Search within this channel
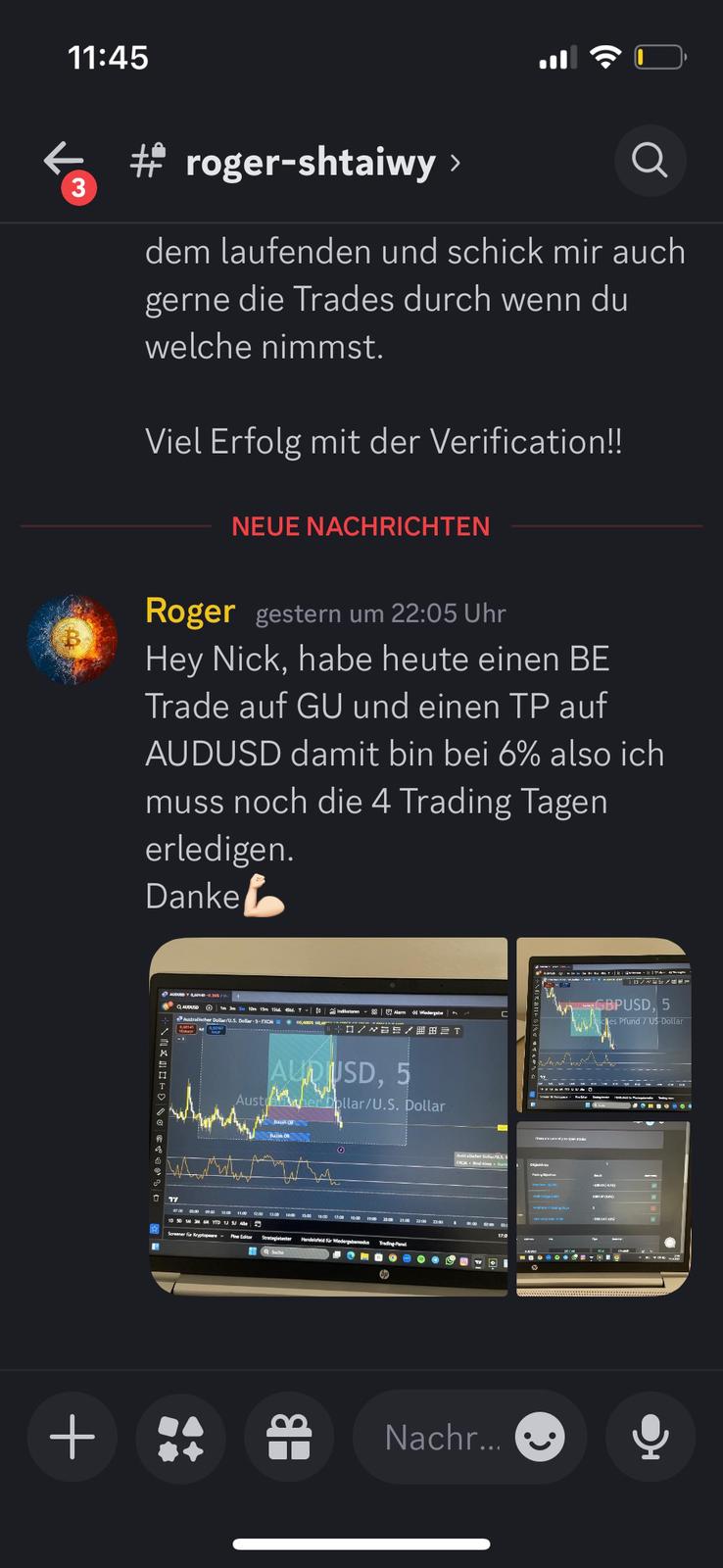The image size is (723, 1568). point(649,160)
